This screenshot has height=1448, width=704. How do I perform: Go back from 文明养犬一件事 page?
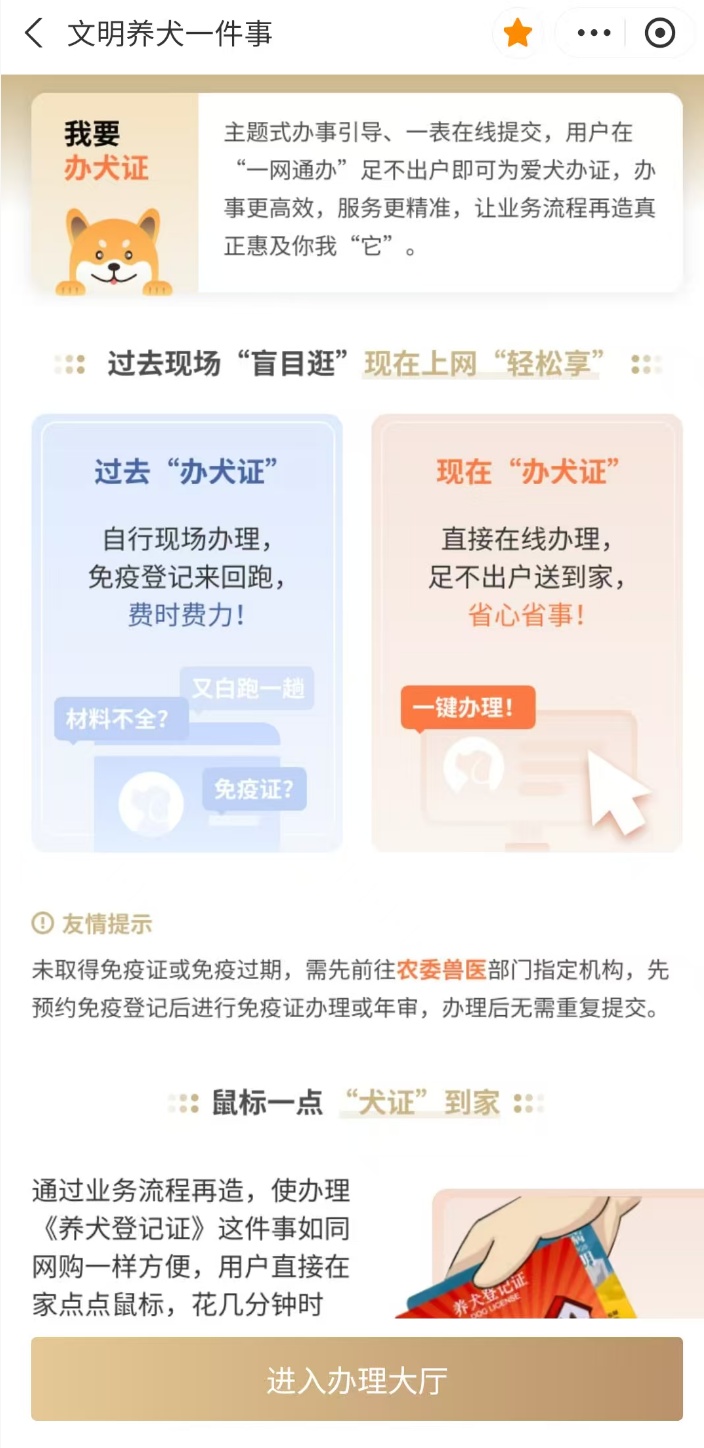point(34,33)
